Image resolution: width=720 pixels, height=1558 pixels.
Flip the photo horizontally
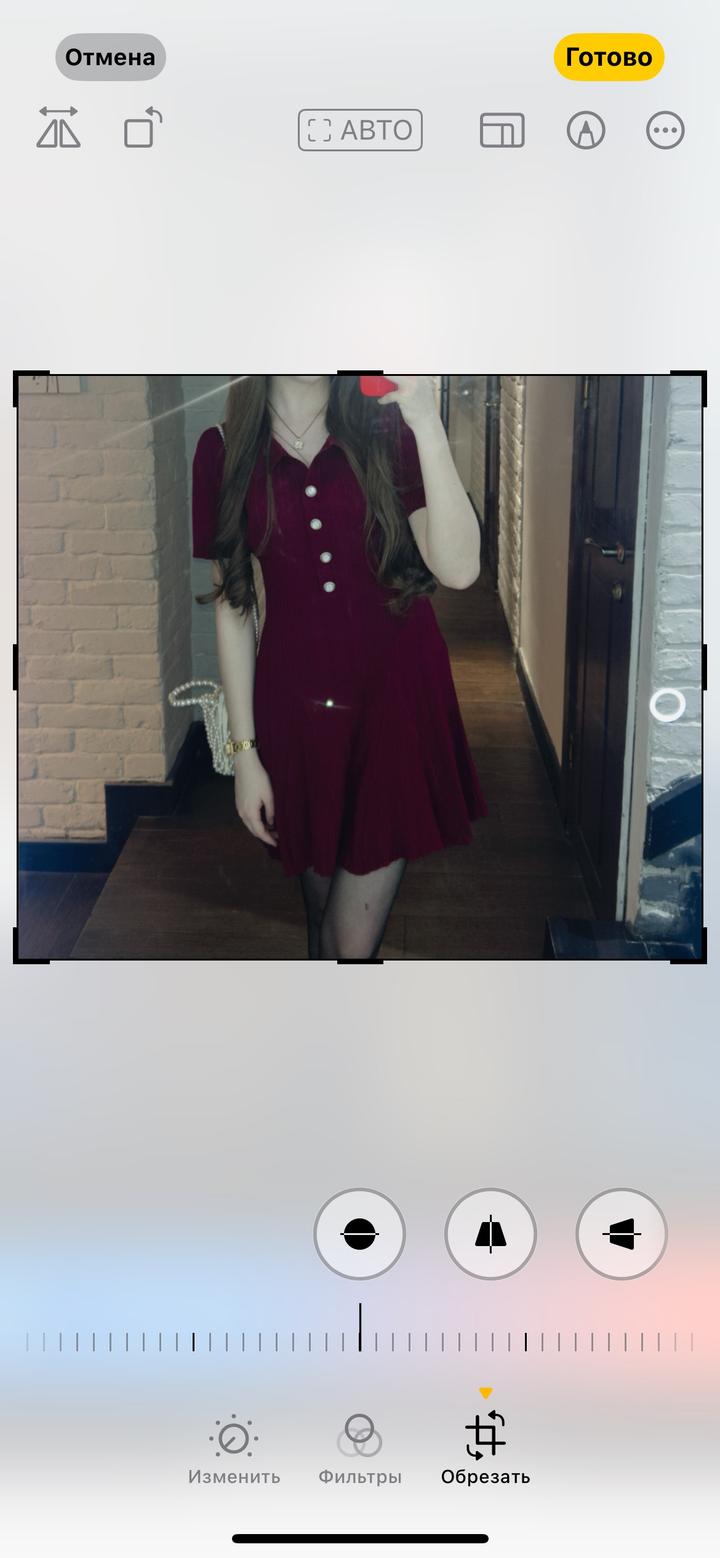pyautogui.click(x=58, y=129)
